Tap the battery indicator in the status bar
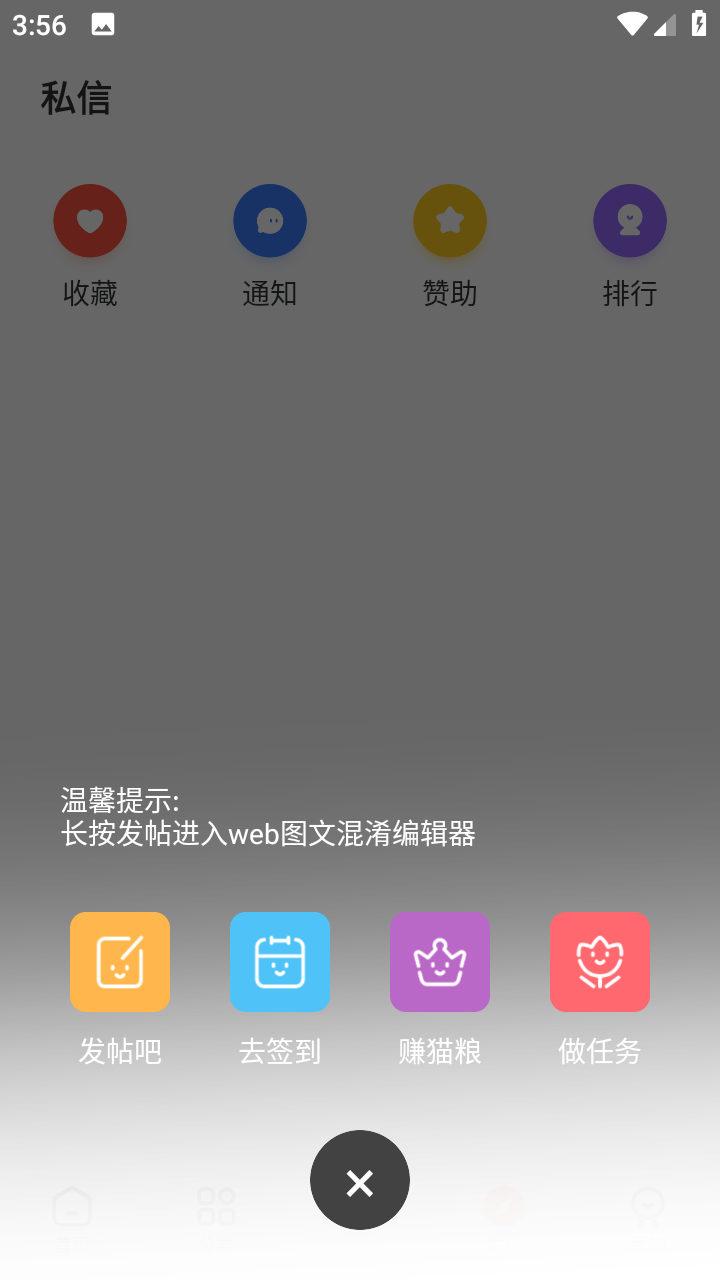720x1280 pixels. tap(699, 24)
